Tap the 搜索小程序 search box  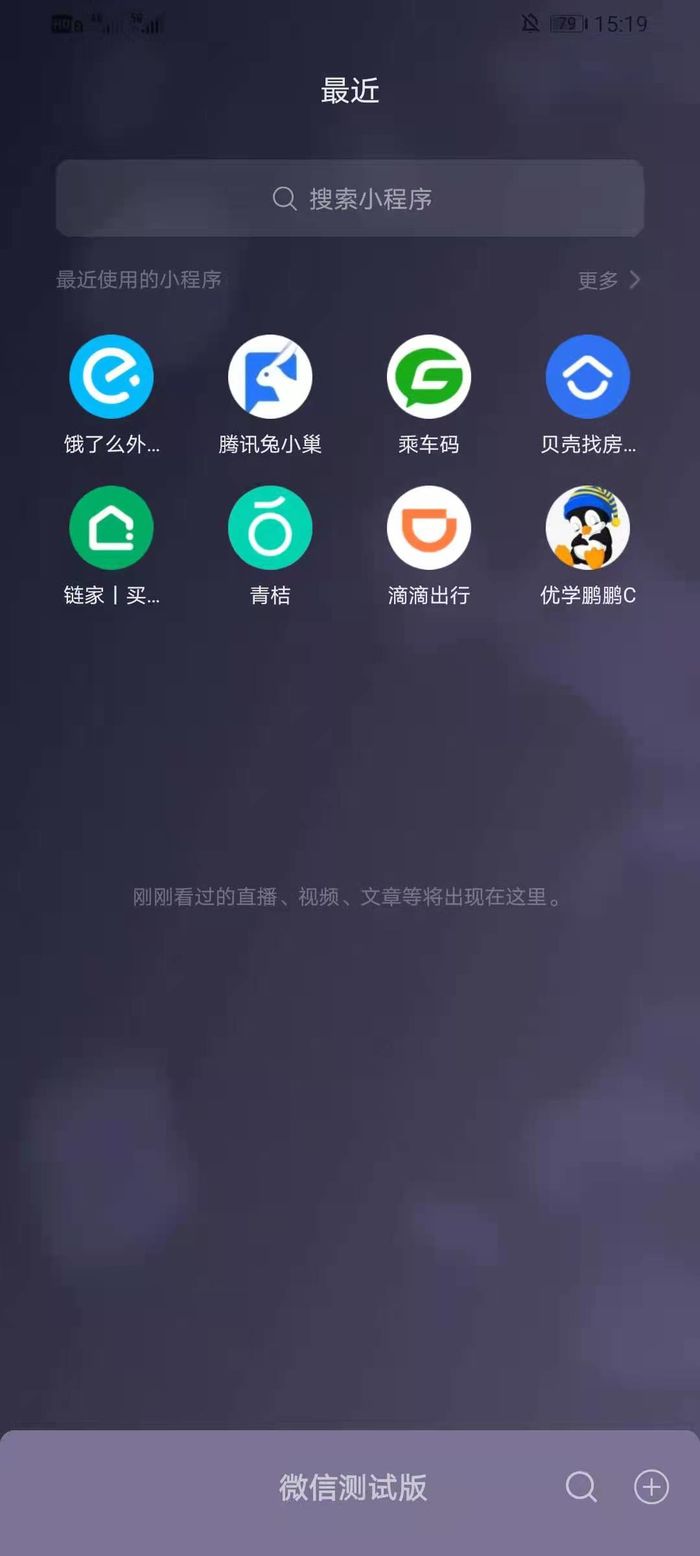coord(350,198)
